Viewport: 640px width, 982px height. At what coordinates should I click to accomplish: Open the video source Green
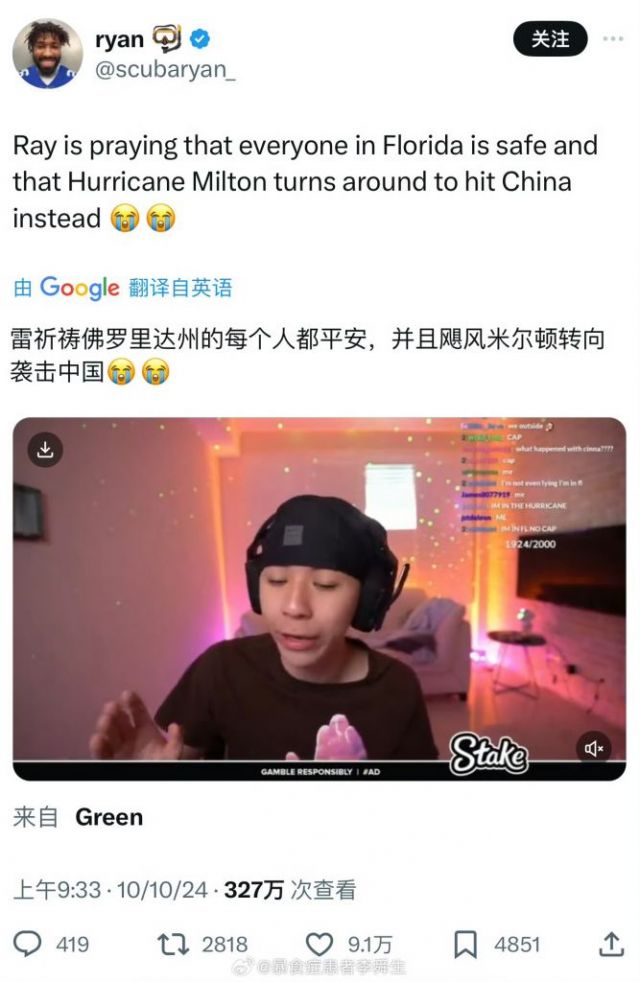109,817
